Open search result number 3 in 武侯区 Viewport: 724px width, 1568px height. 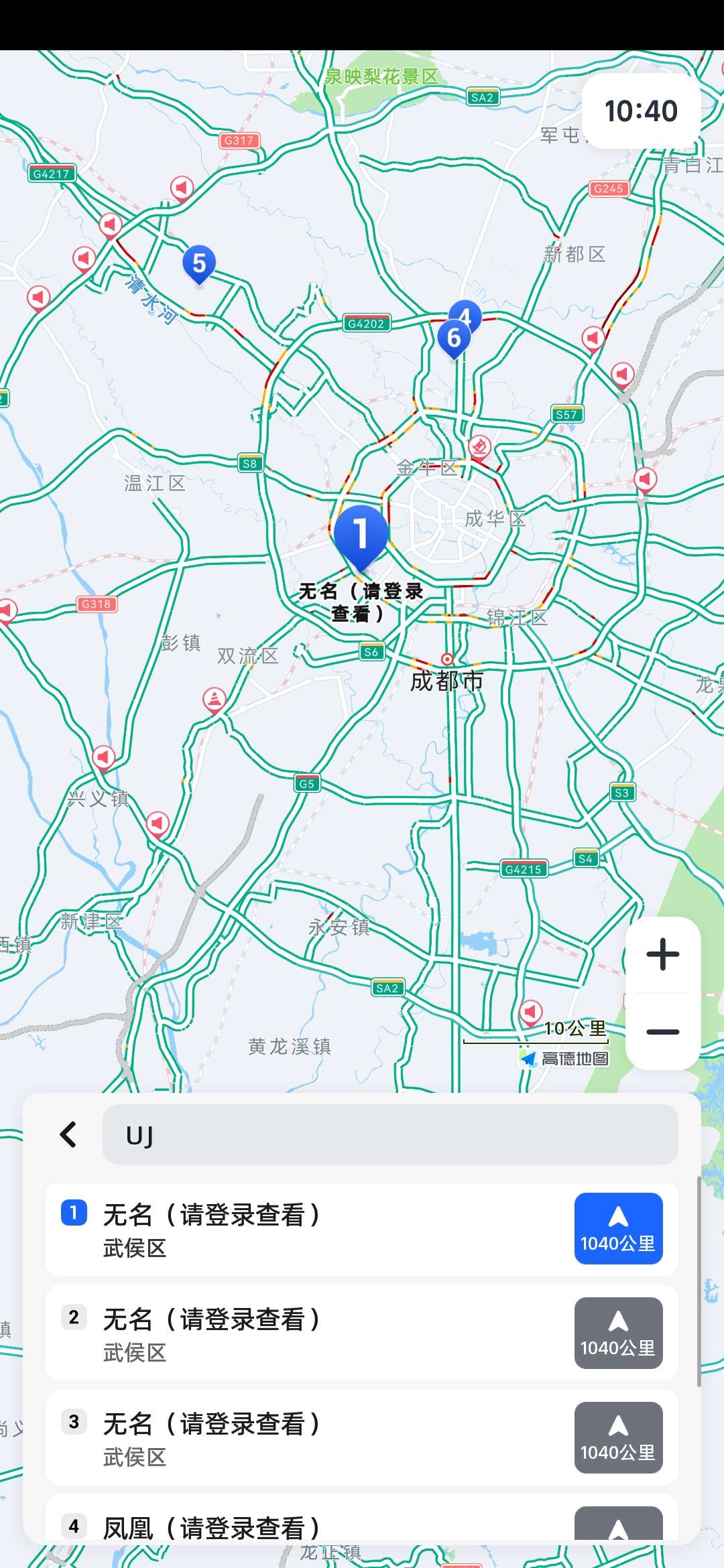point(302,1439)
